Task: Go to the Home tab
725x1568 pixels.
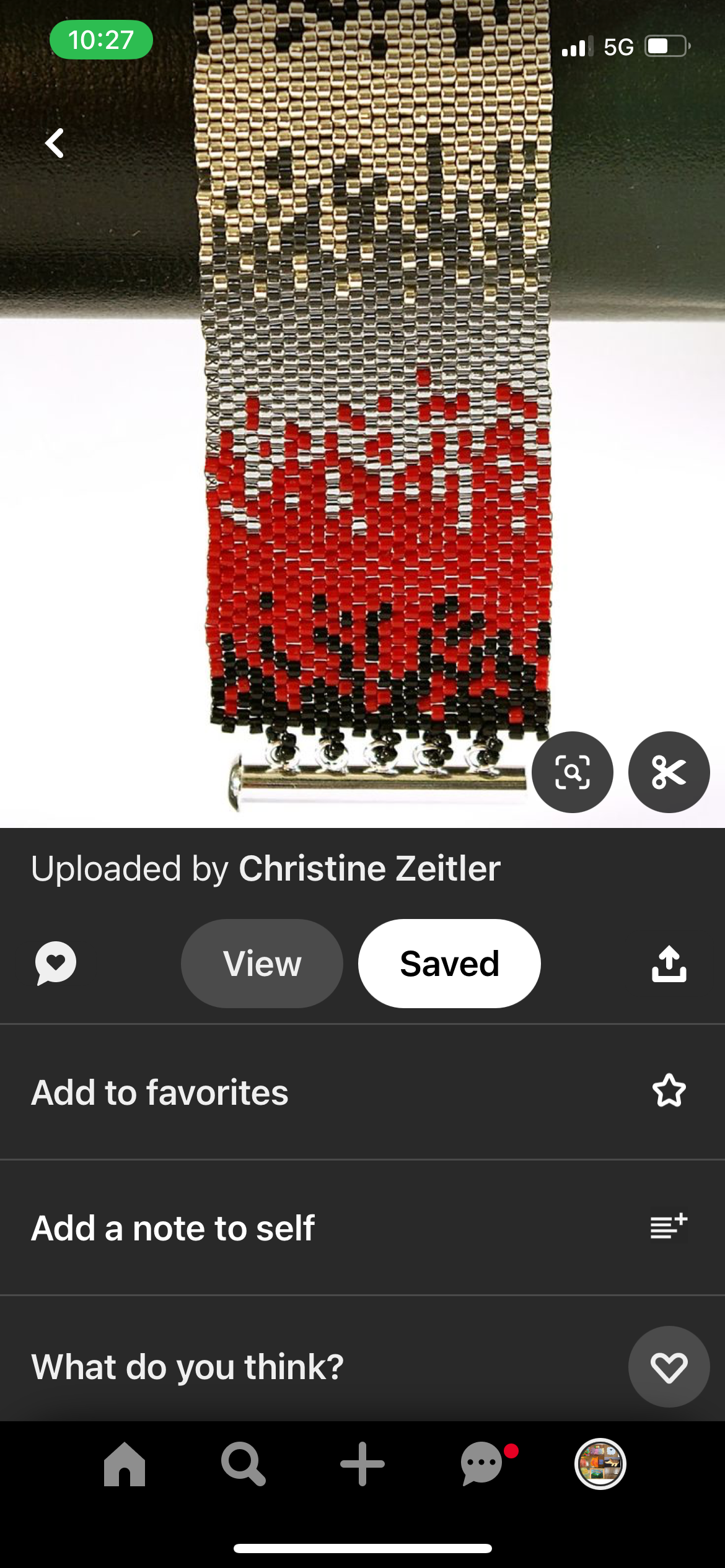Action: point(125,1464)
